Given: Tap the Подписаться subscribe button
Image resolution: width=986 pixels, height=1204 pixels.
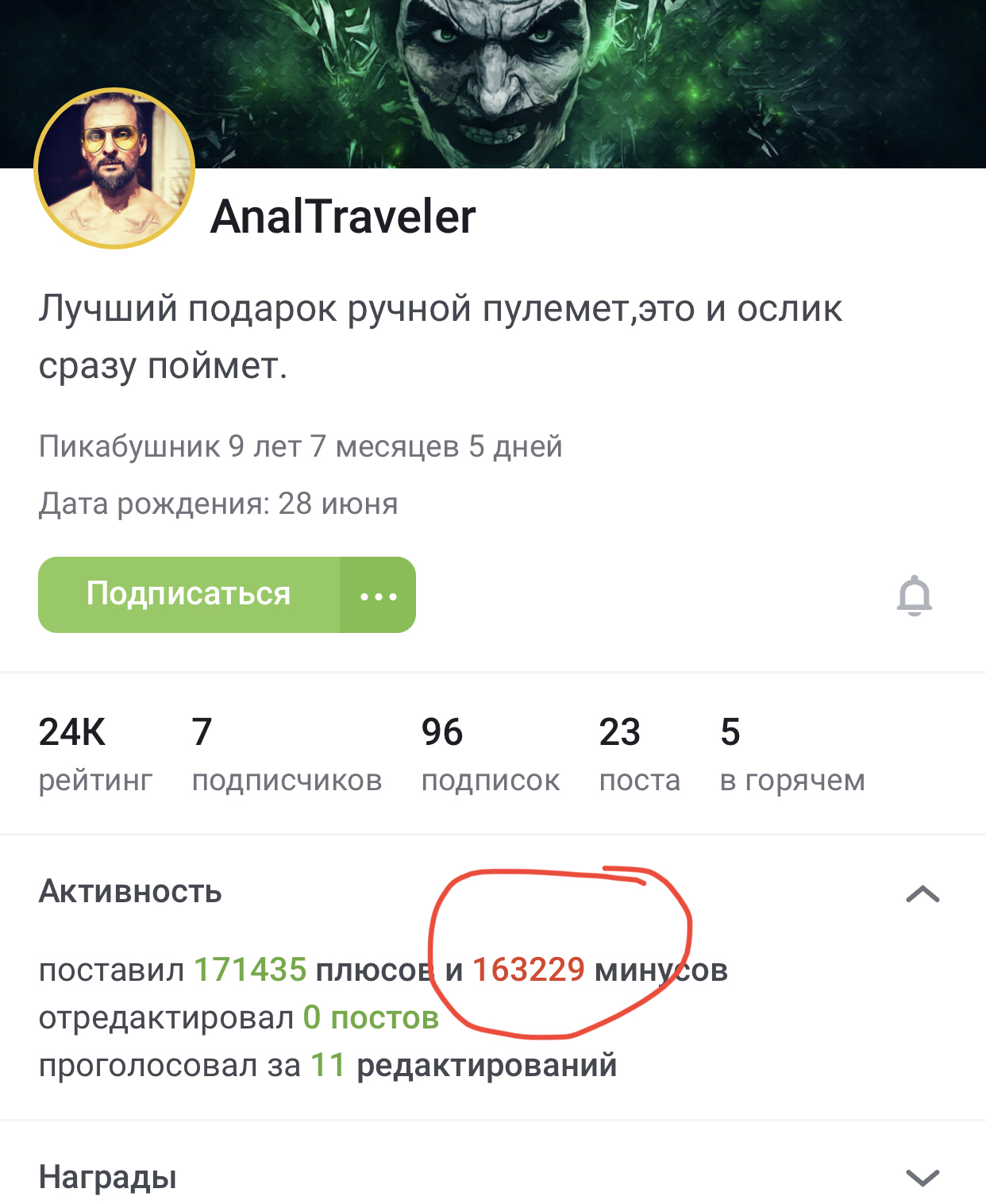Looking at the screenshot, I should [189, 595].
